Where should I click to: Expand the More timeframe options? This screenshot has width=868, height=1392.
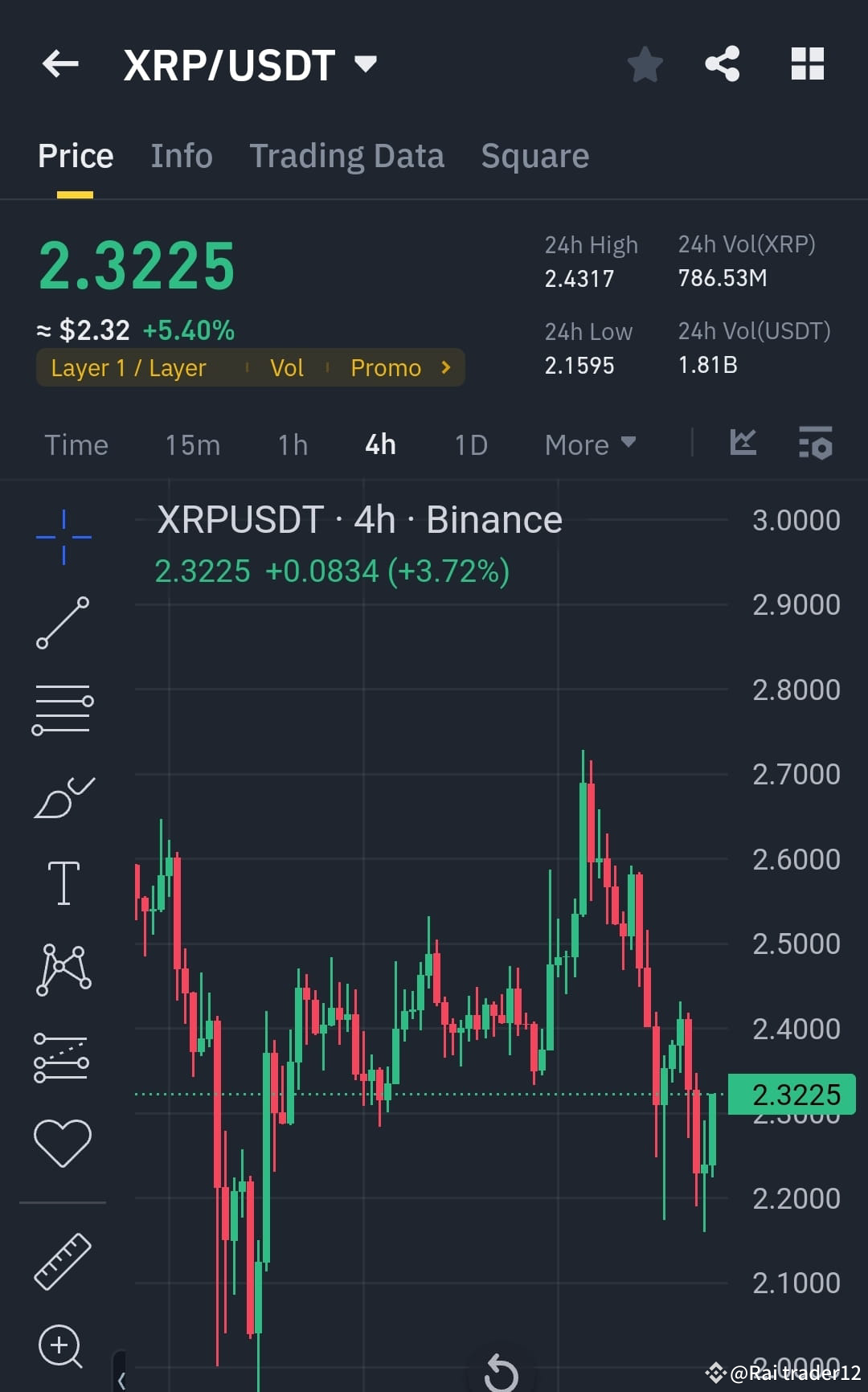click(591, 444)
